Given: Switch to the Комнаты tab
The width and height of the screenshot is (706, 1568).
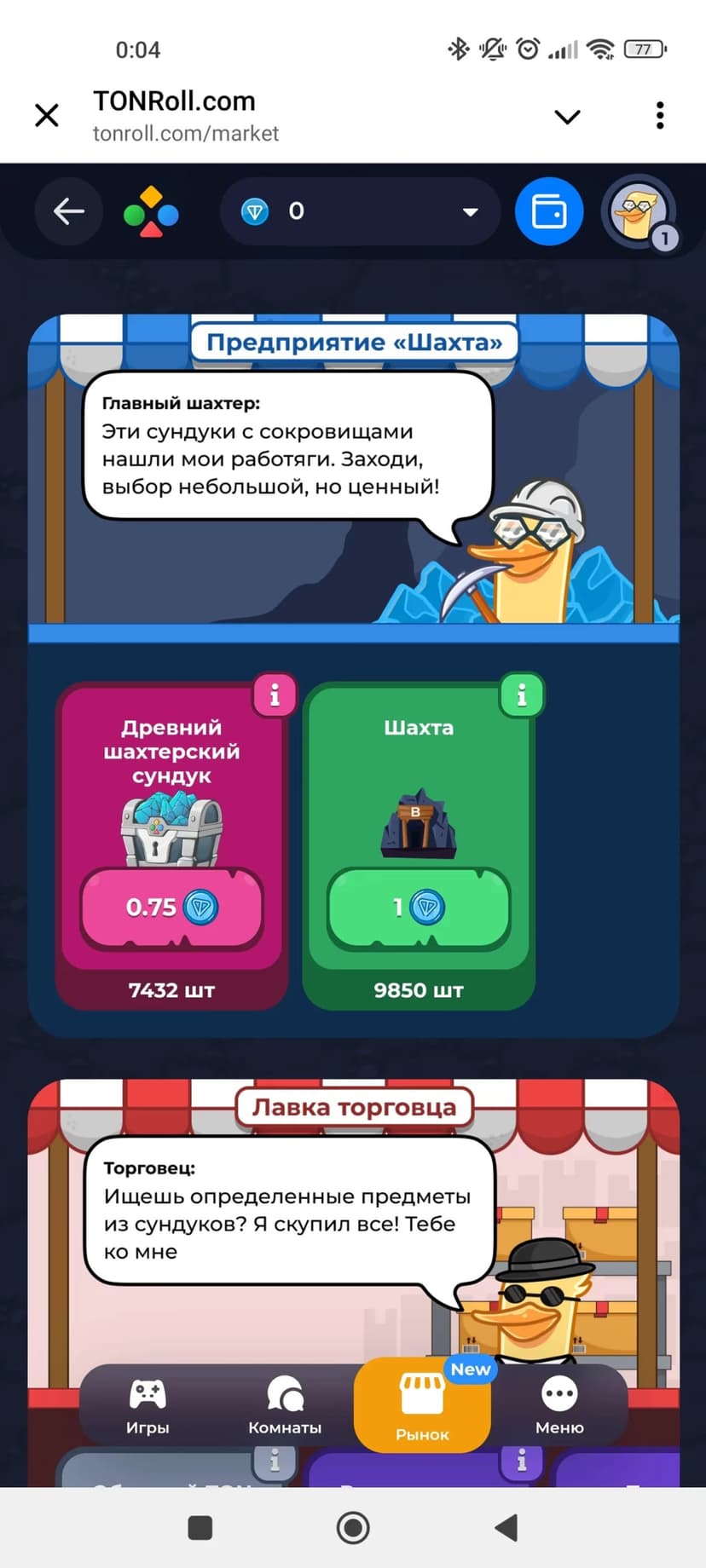Looking at the screenshot, I should pos(285,1406).
